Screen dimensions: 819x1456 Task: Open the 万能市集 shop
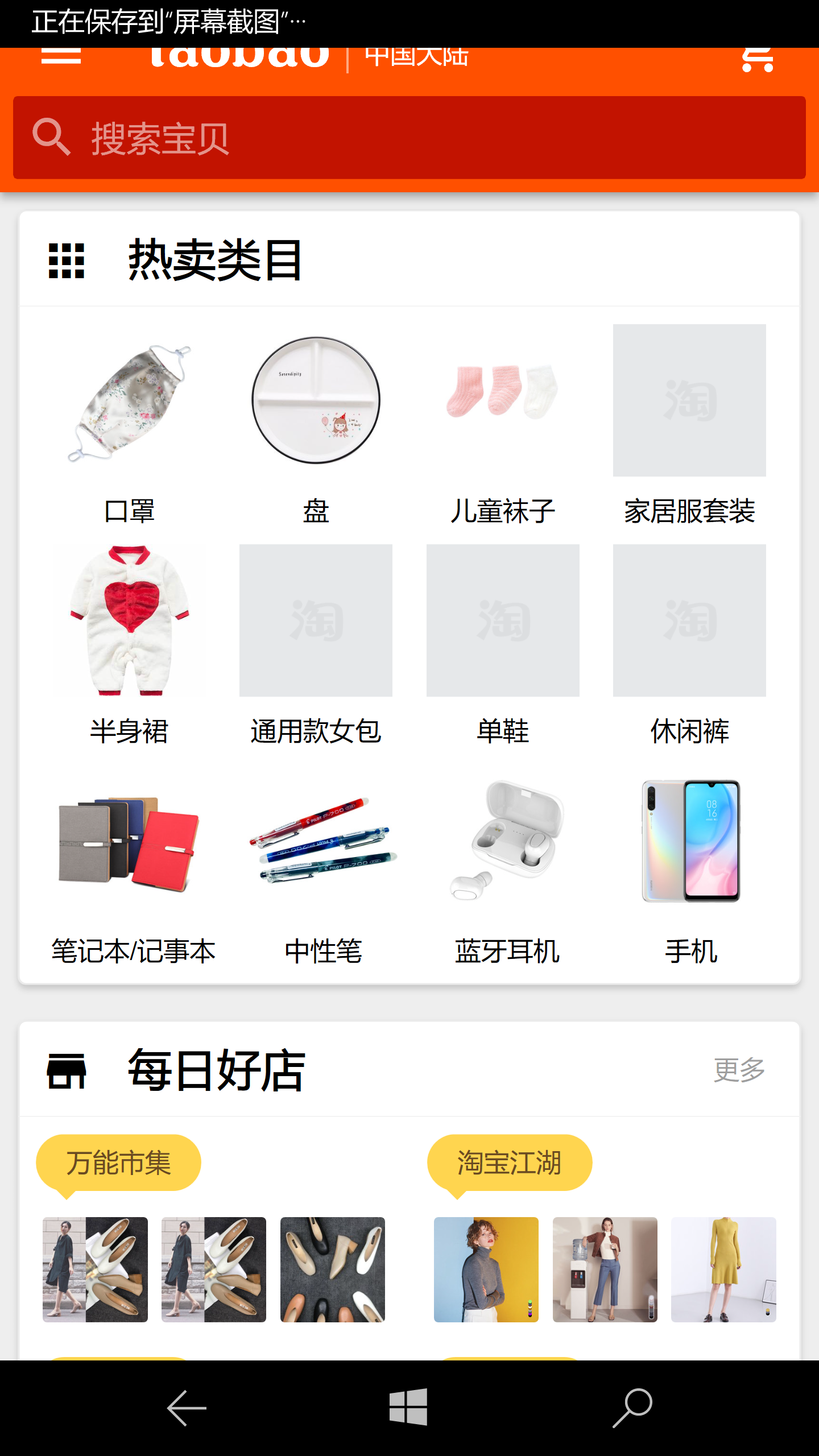coord(118,1163)
